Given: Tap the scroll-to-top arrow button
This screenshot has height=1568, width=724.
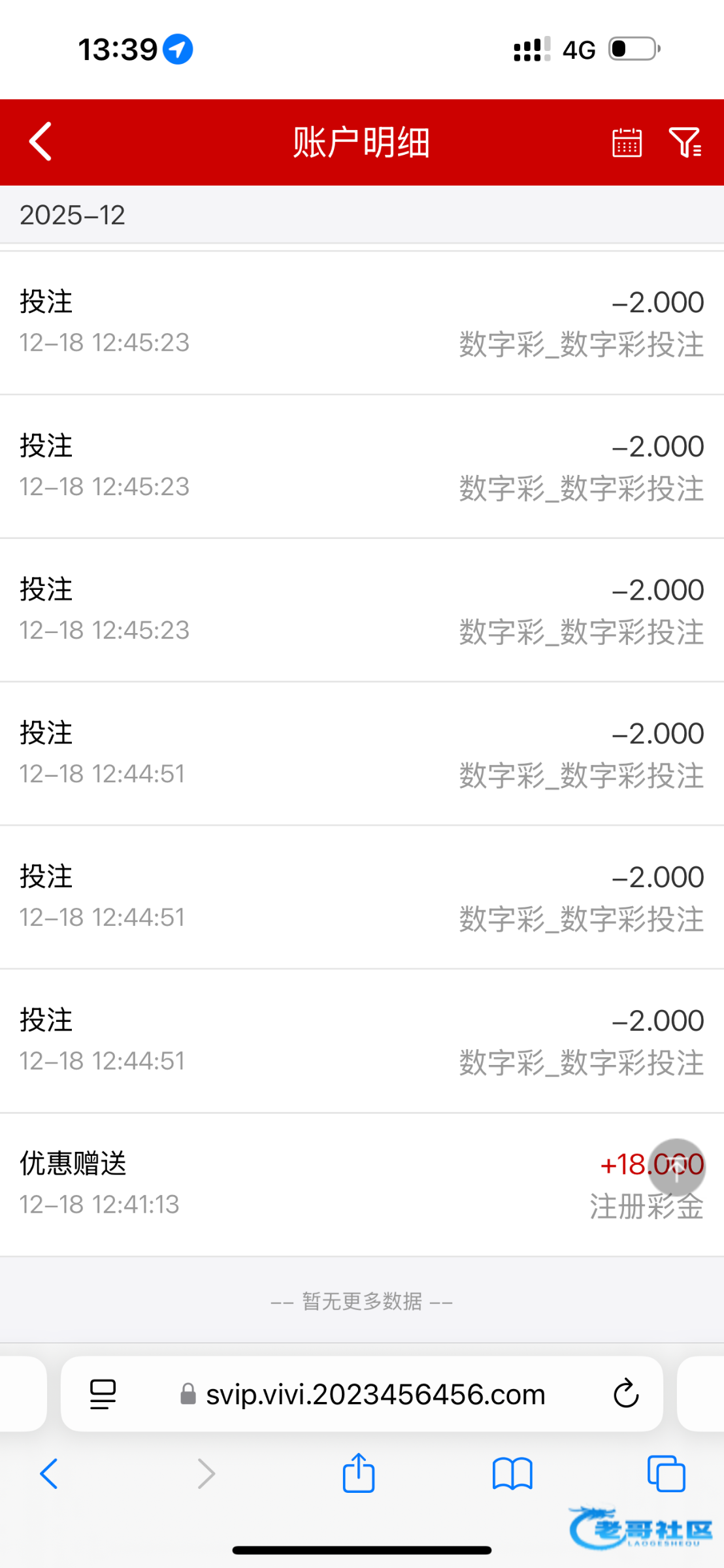Looking at the screenshot, I should 676,1168.
